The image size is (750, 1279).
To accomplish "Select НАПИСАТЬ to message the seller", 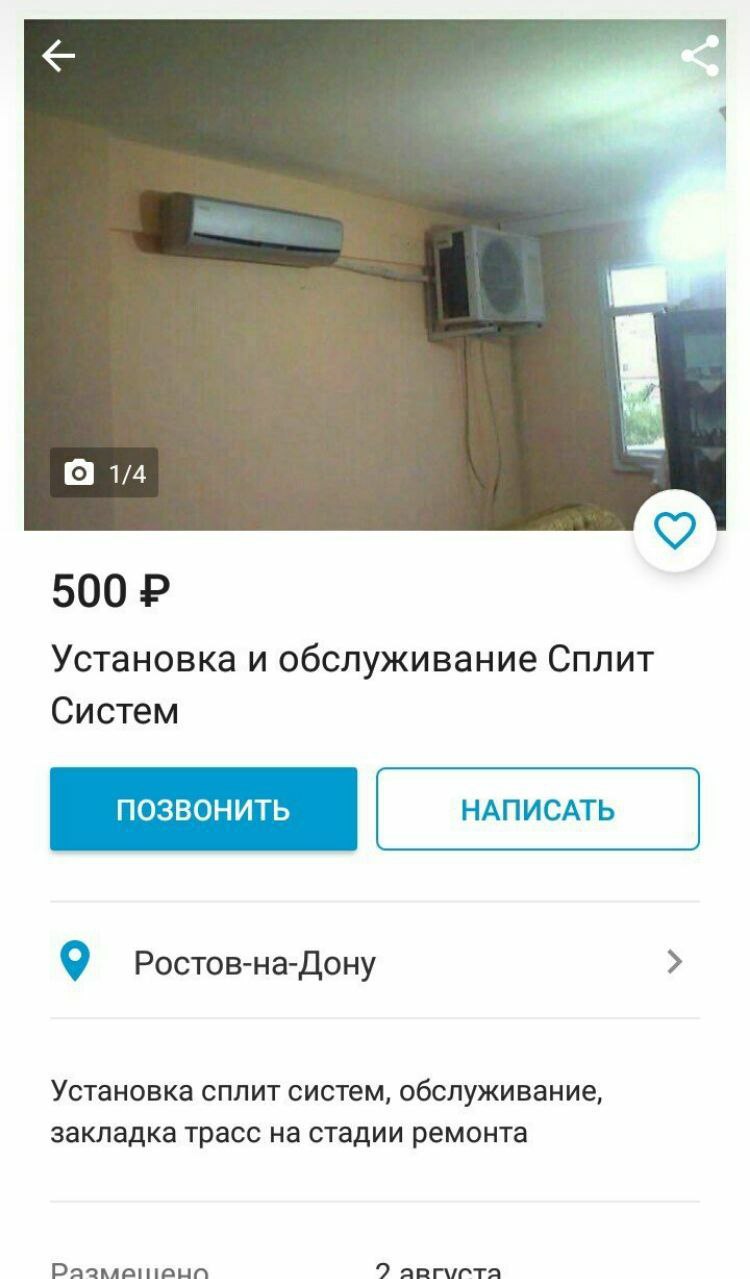I will pyautogui.click(x=538, y=809).
